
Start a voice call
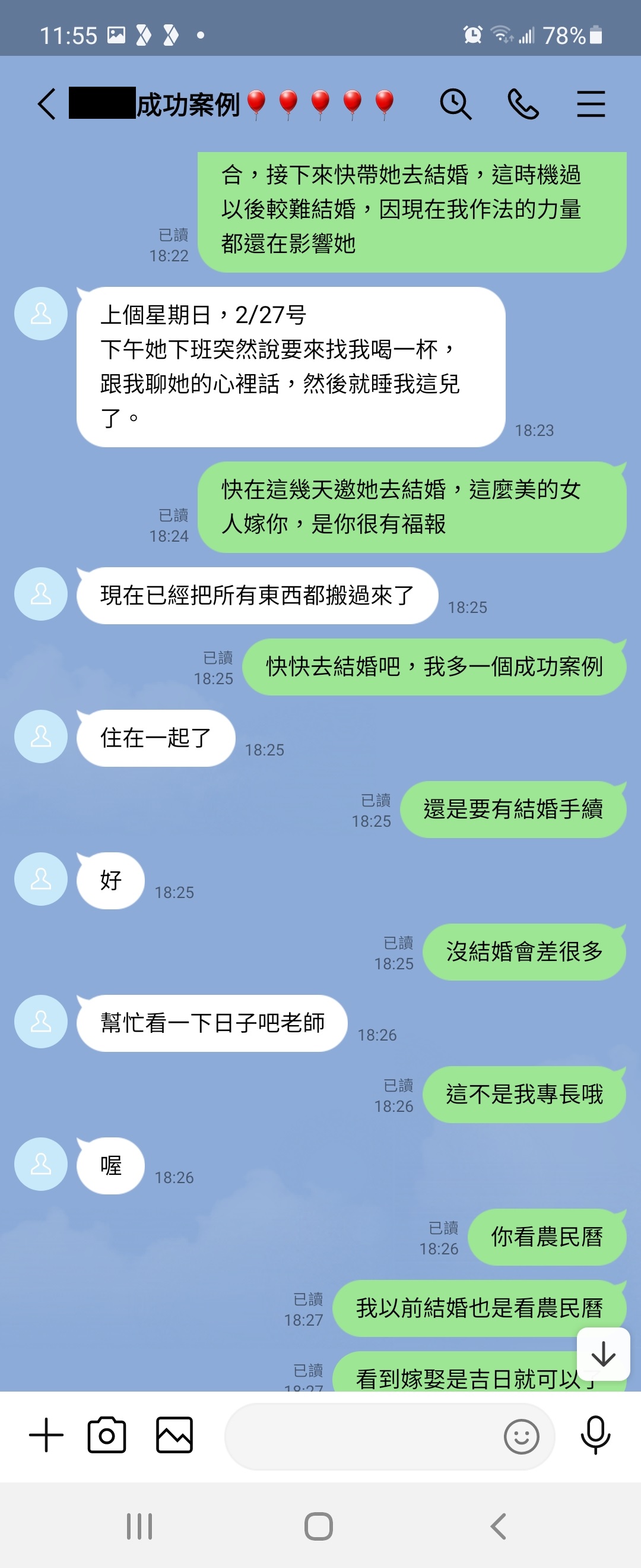pos(523,104)
